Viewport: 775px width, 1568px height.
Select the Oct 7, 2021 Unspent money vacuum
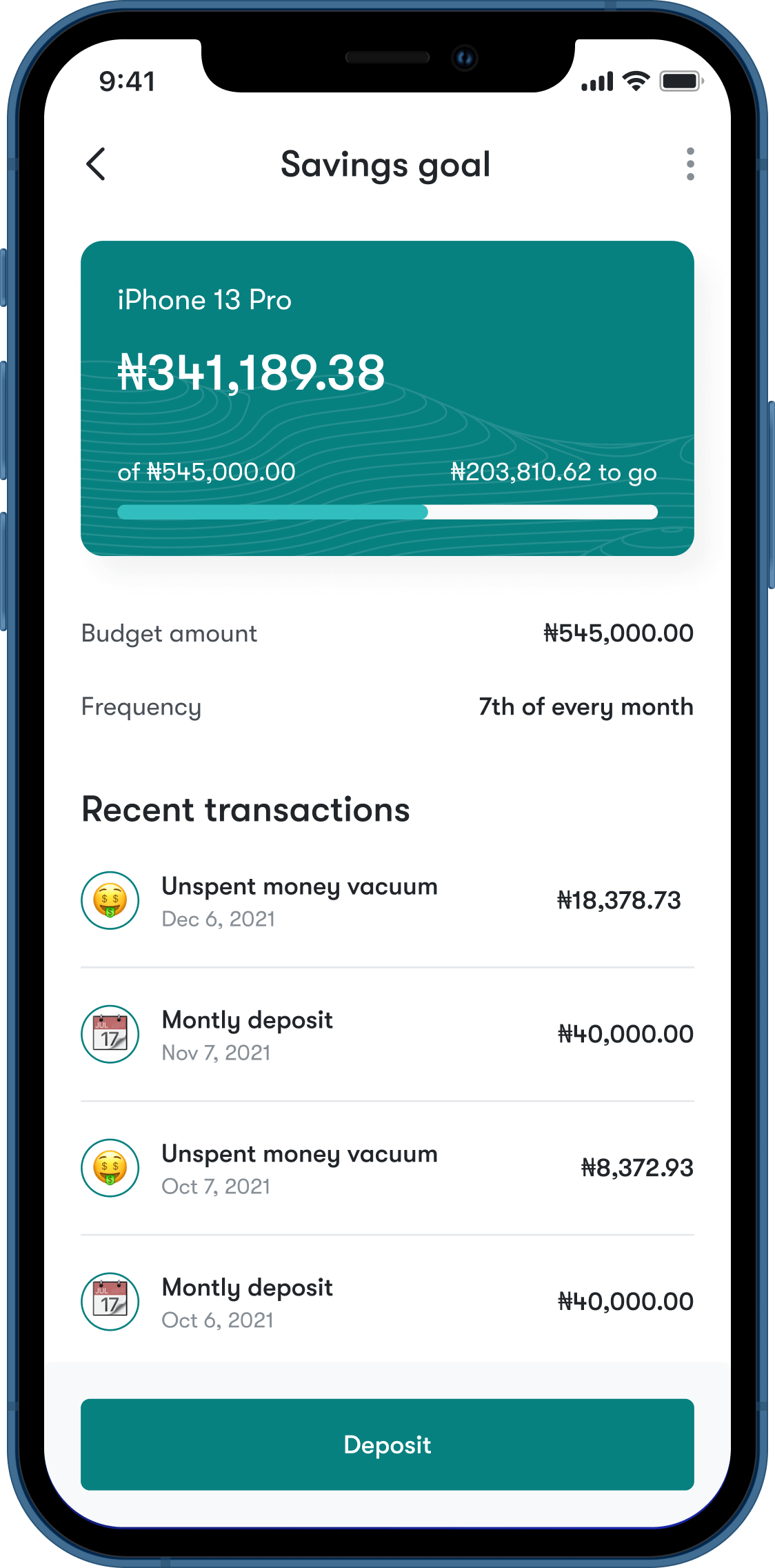point(387,1169)
